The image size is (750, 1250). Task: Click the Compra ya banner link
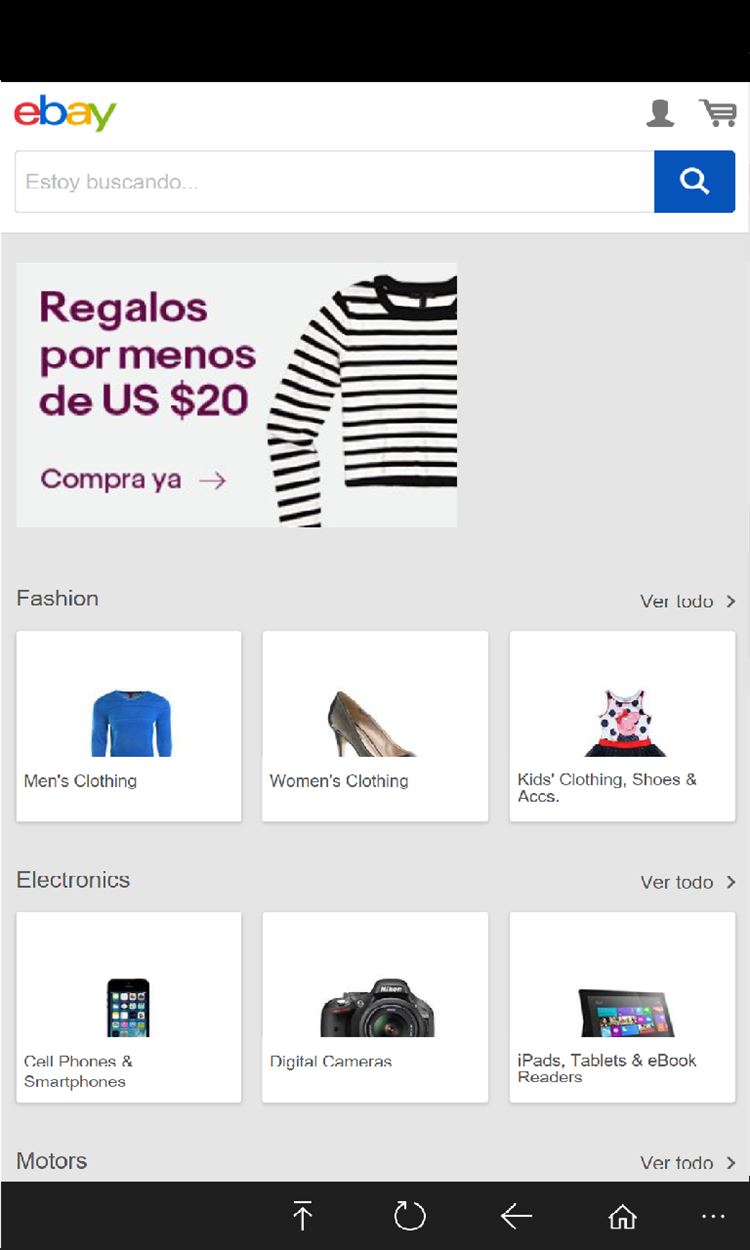click(x=110, y=479)
